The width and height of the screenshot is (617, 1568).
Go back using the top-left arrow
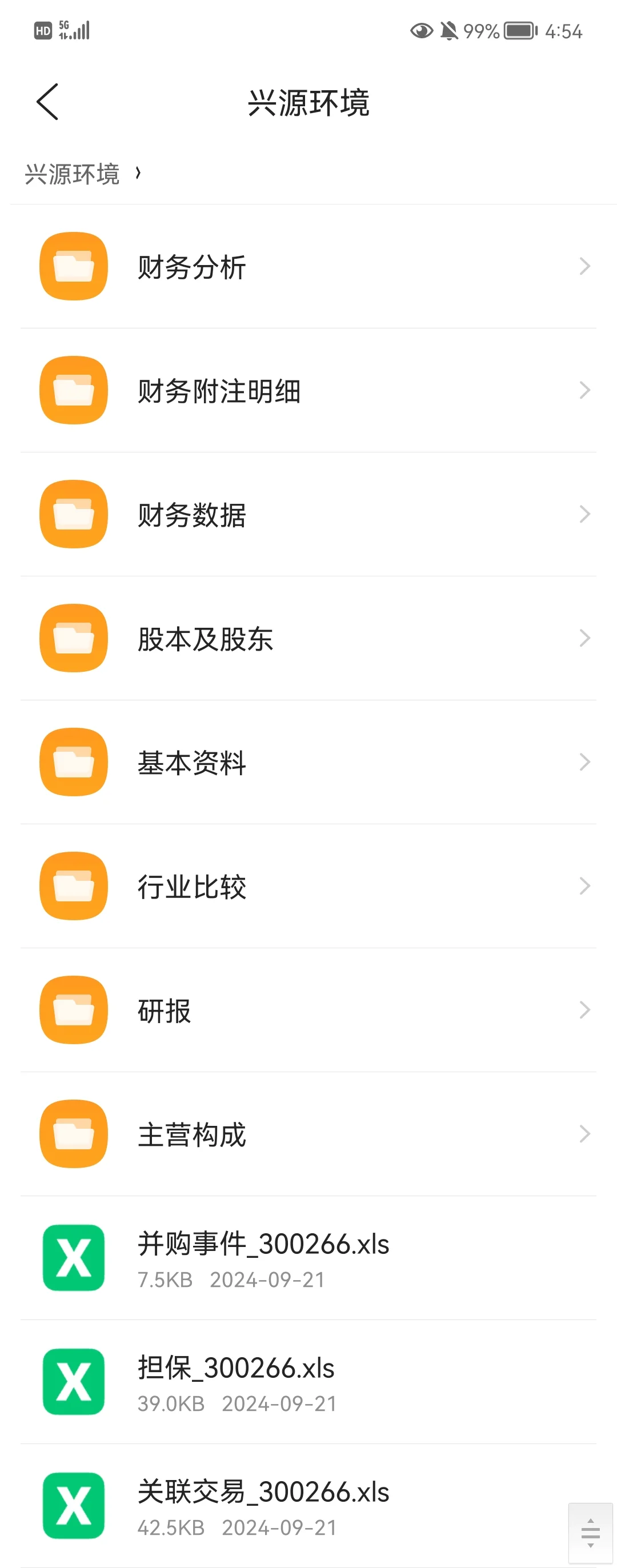click(x=47, y=102)
